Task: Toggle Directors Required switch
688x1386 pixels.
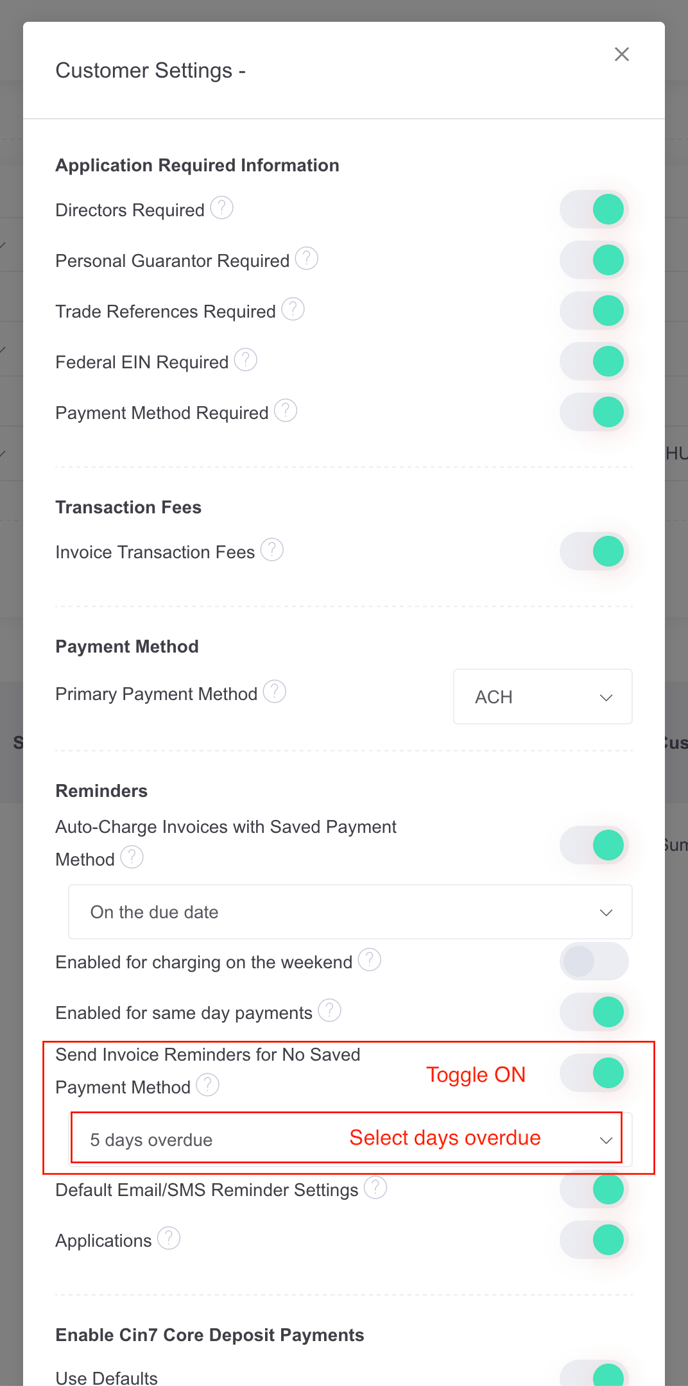Action: [594, 210]
